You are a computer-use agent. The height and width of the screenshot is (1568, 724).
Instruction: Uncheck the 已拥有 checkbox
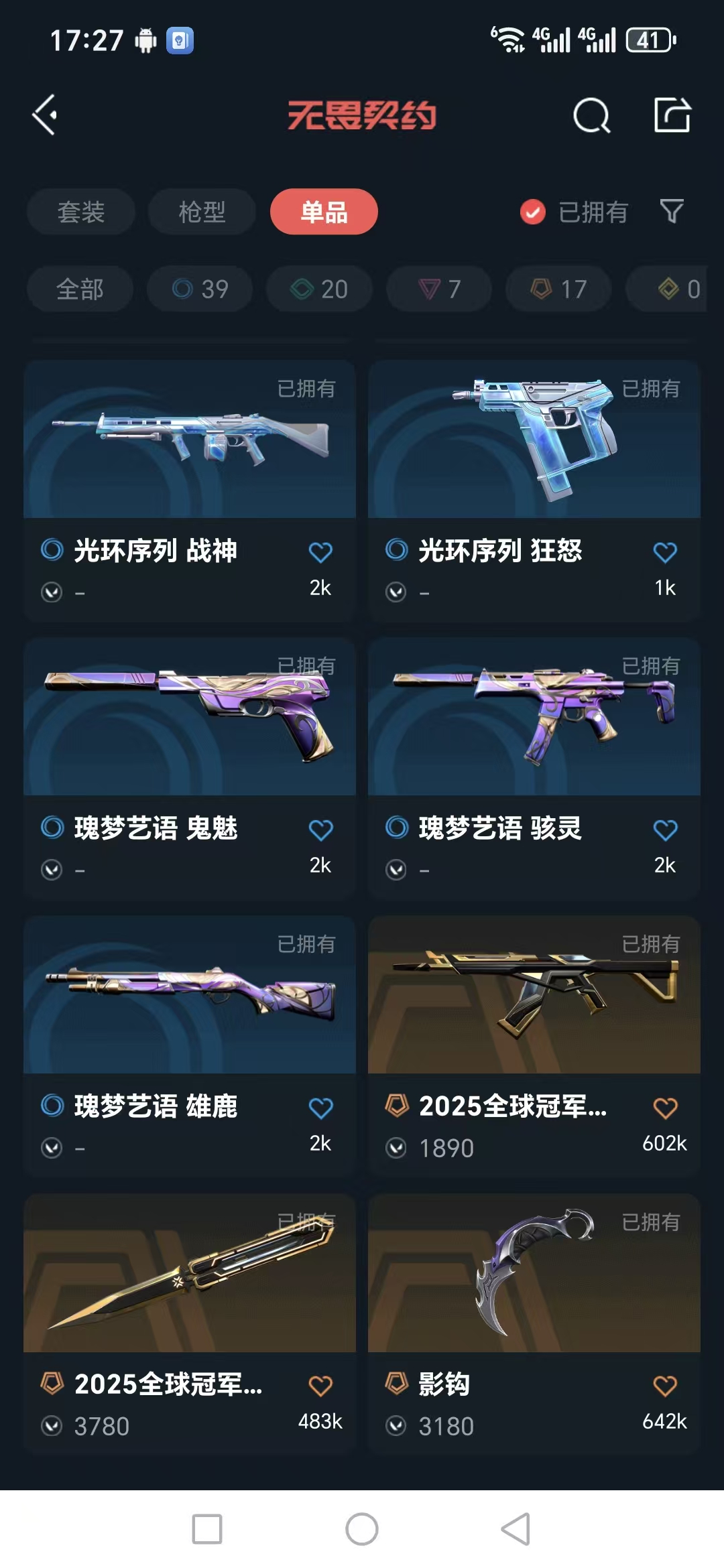[532, 212]
